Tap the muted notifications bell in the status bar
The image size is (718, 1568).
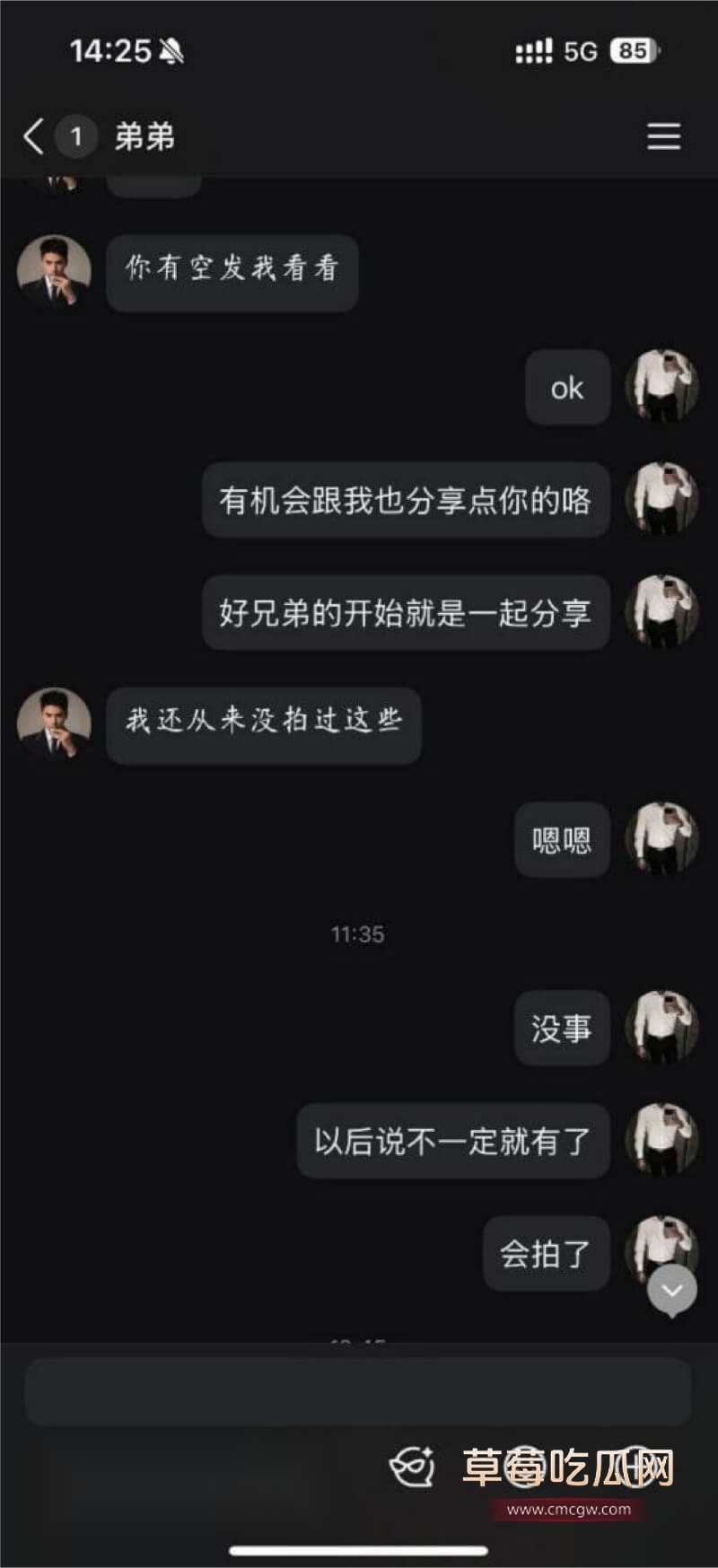pos(171,51)
